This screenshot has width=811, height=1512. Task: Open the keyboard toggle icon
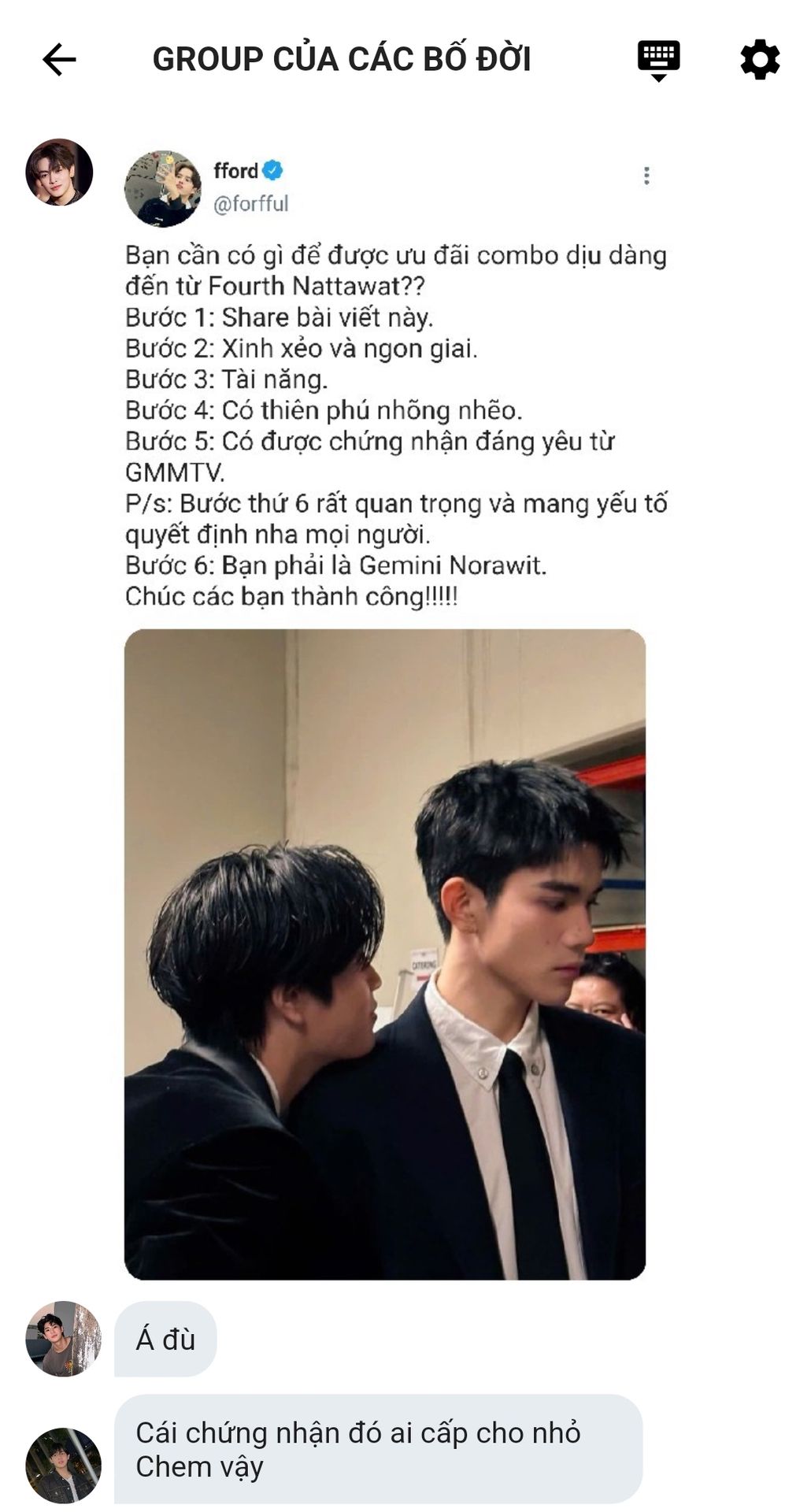click(x=658, y=59)
